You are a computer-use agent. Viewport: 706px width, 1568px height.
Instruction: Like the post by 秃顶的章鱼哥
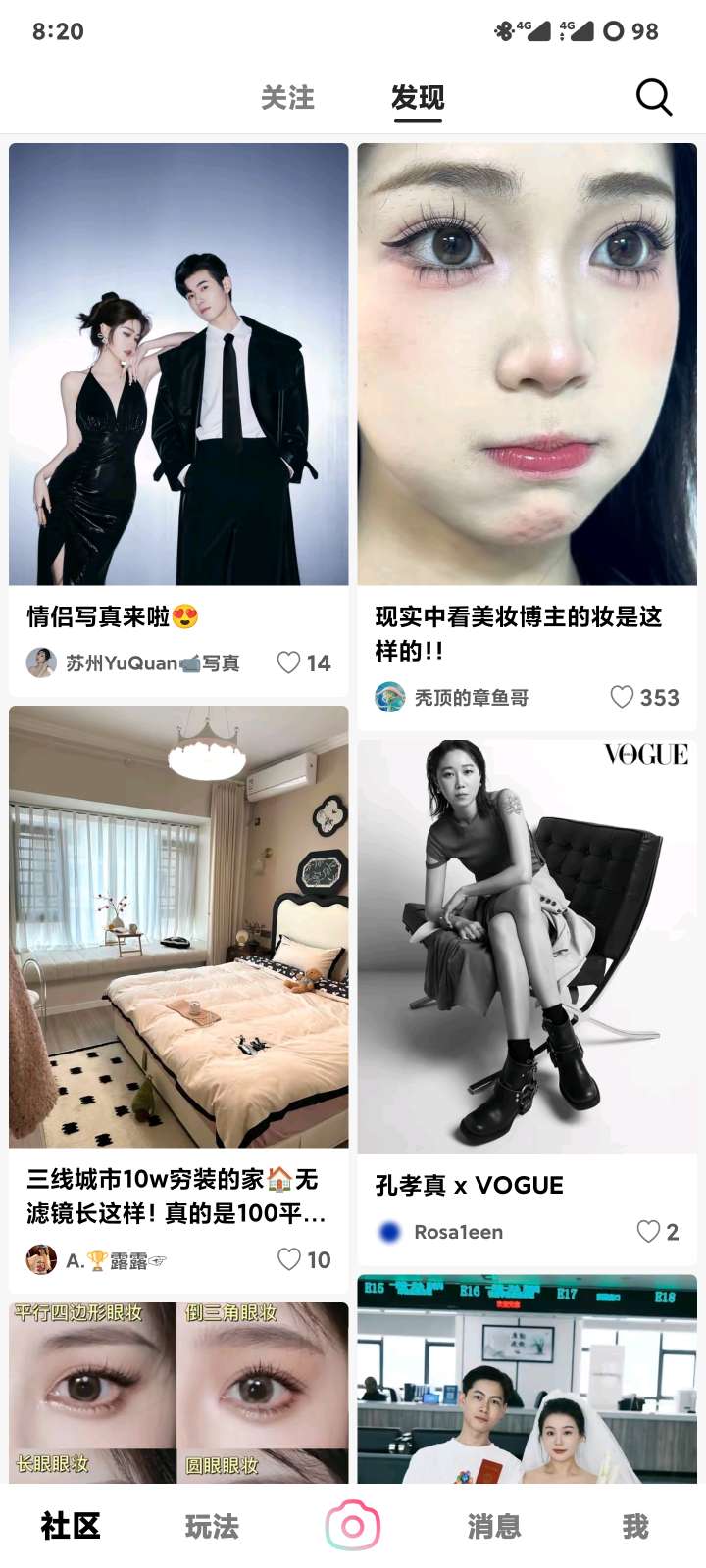coord(622,697)
